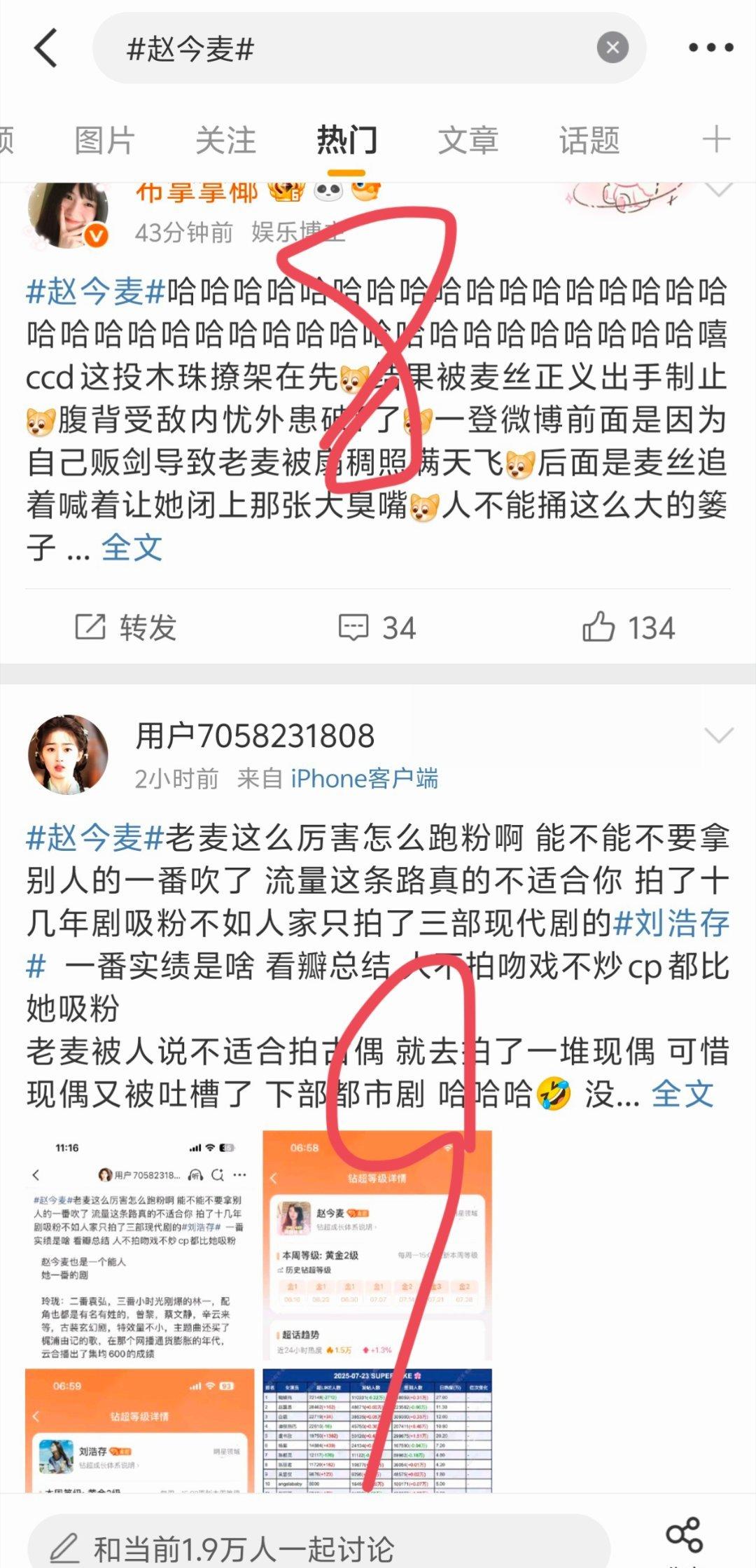Viewport: 756px width, 1568px height.
Task: Expand 全文 of 用户7058231808's post
Action: point(682,1093)
